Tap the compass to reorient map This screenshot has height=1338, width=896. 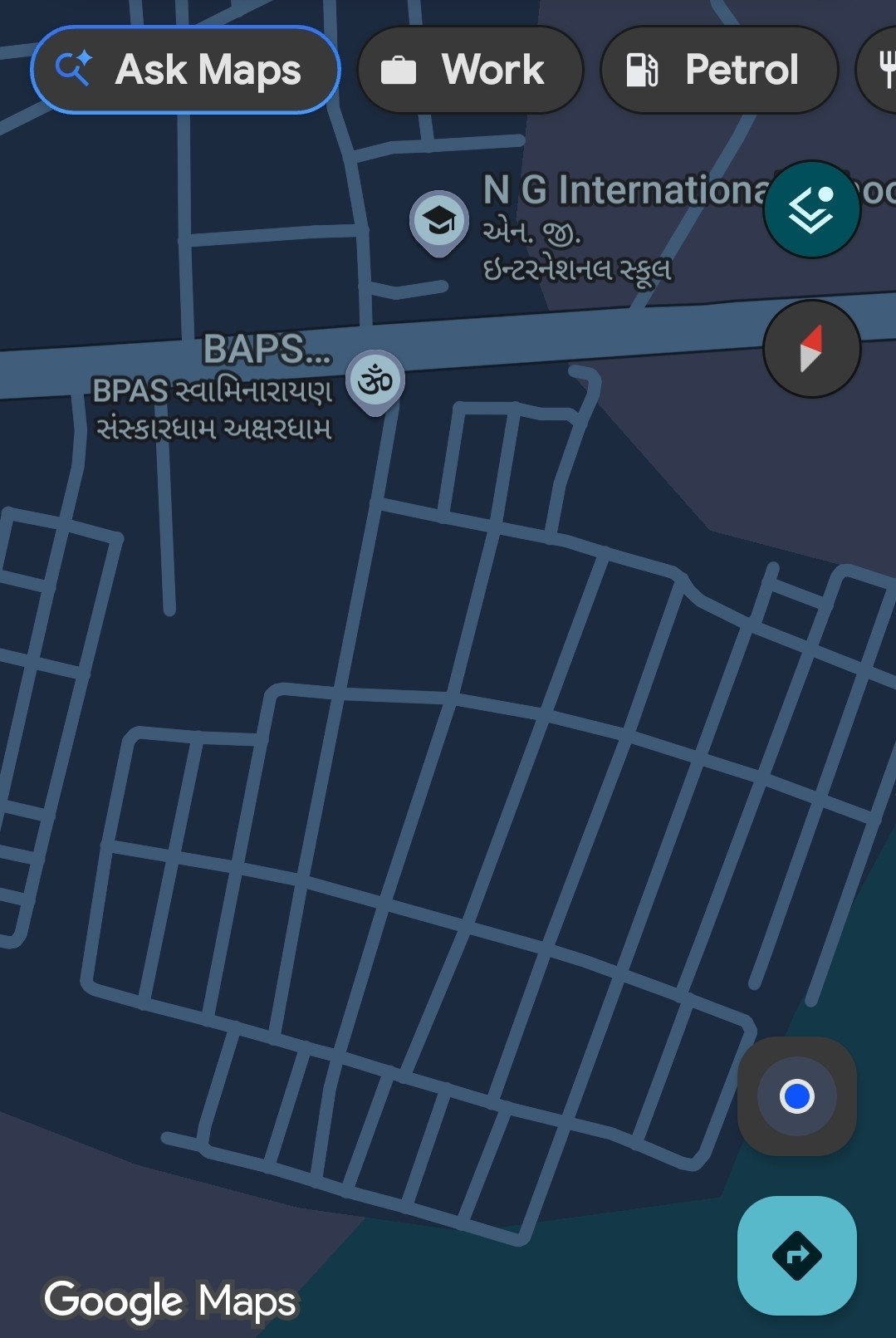coord(811,349)
